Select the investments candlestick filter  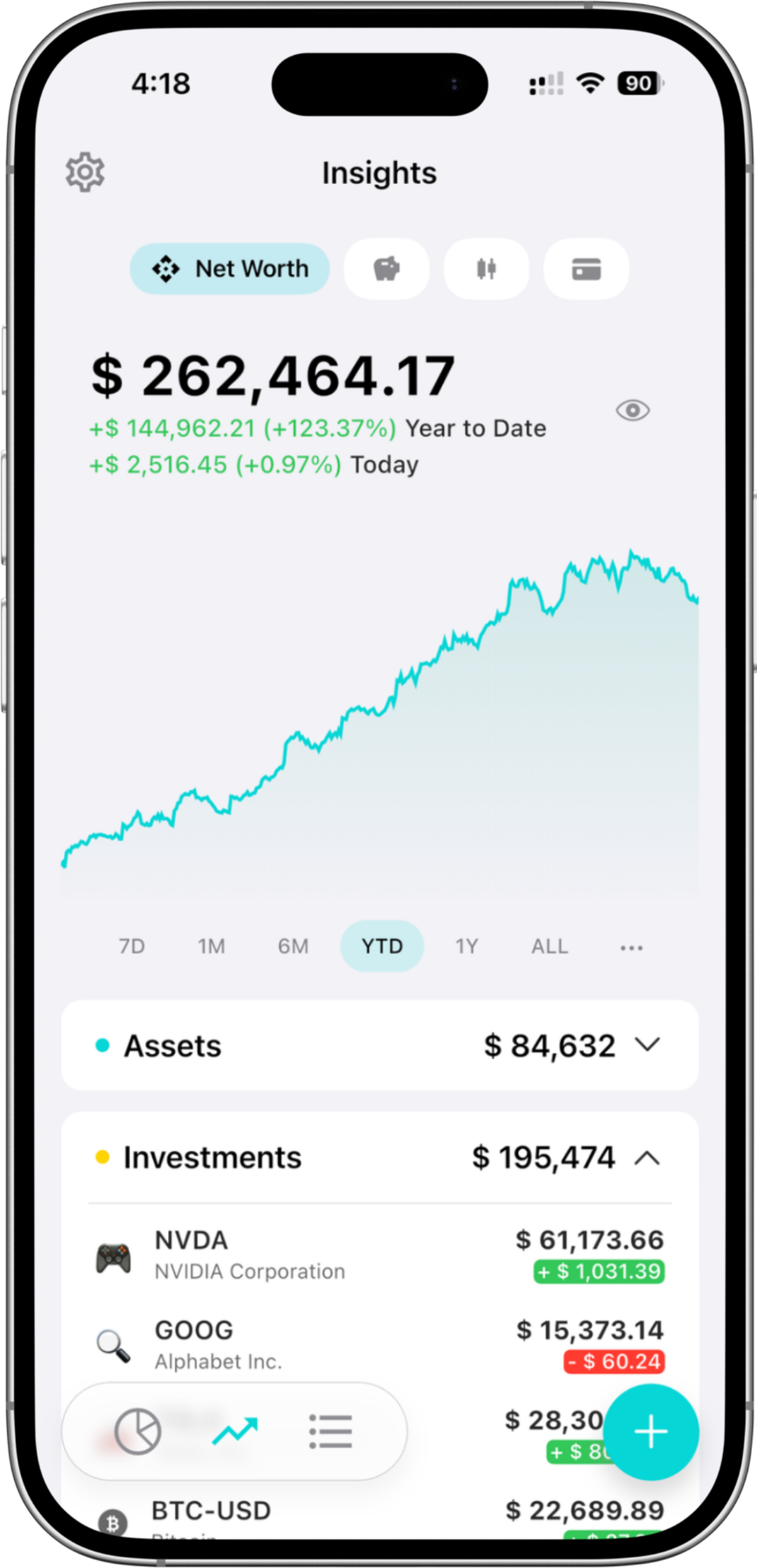(486, 269)
